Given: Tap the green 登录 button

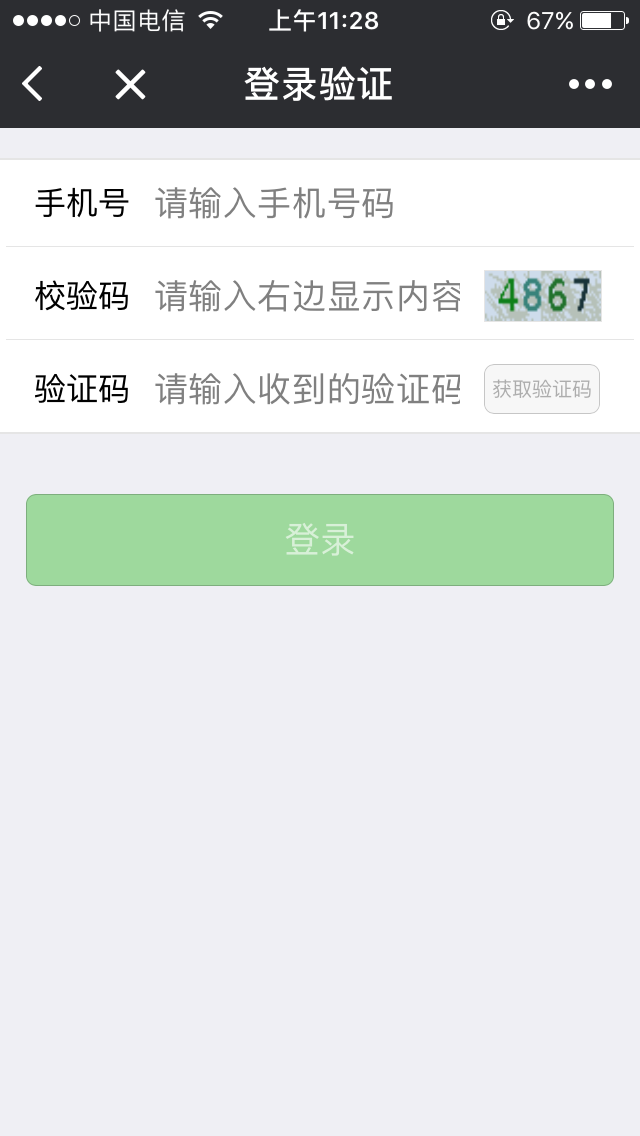Looking at the screenshot, I should [x=320, y=540].
